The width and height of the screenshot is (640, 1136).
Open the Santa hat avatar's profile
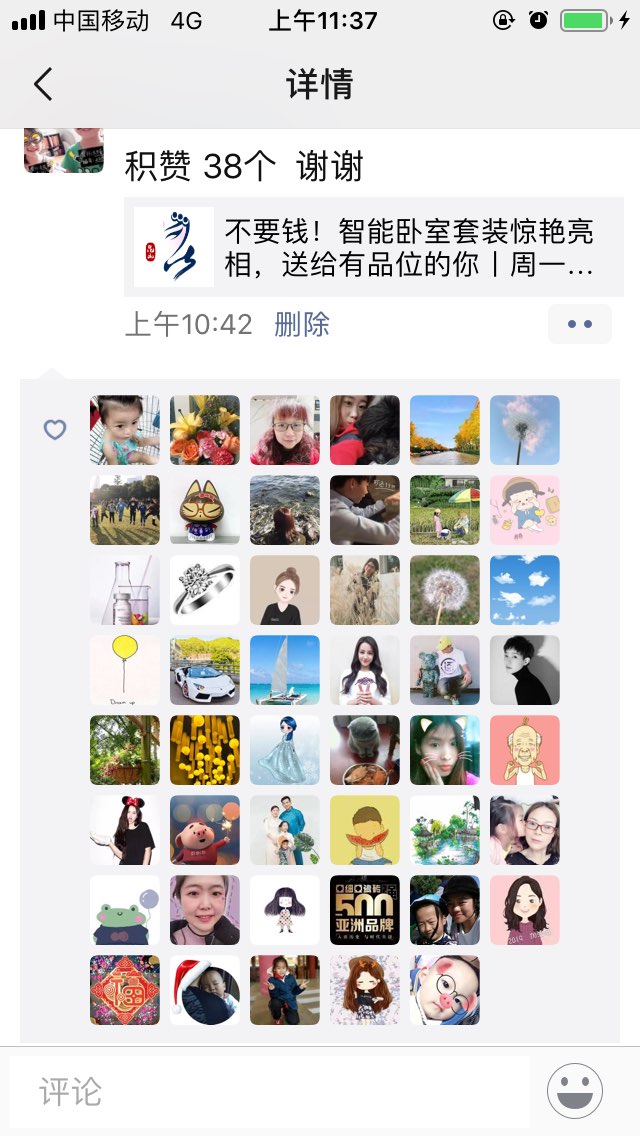(x=205, y=990)
